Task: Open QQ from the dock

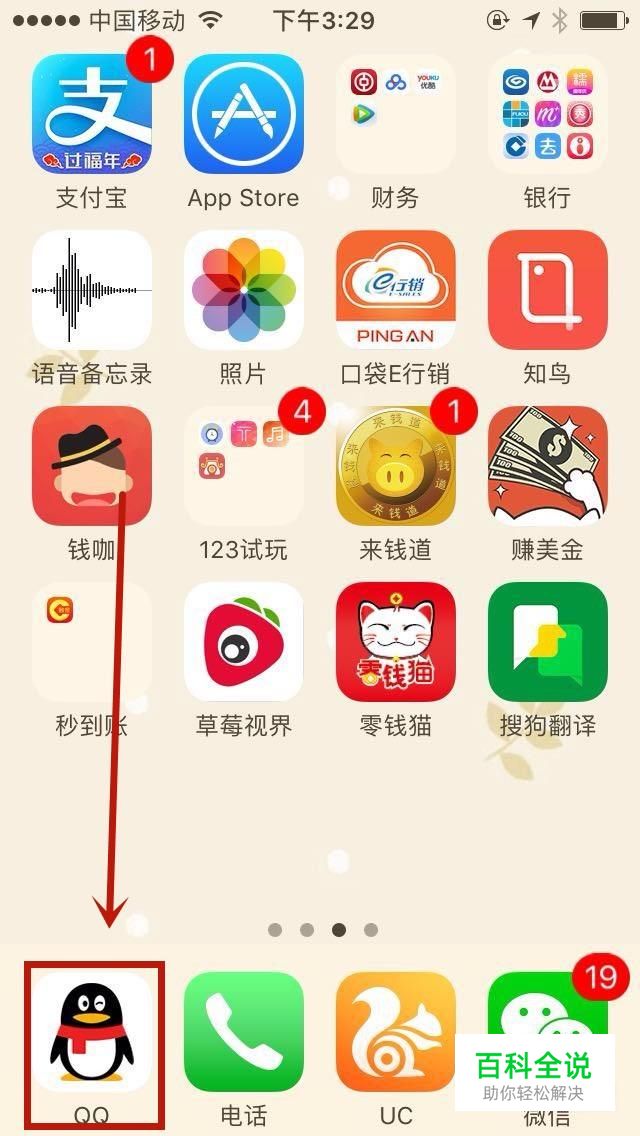Action: 92,1032
